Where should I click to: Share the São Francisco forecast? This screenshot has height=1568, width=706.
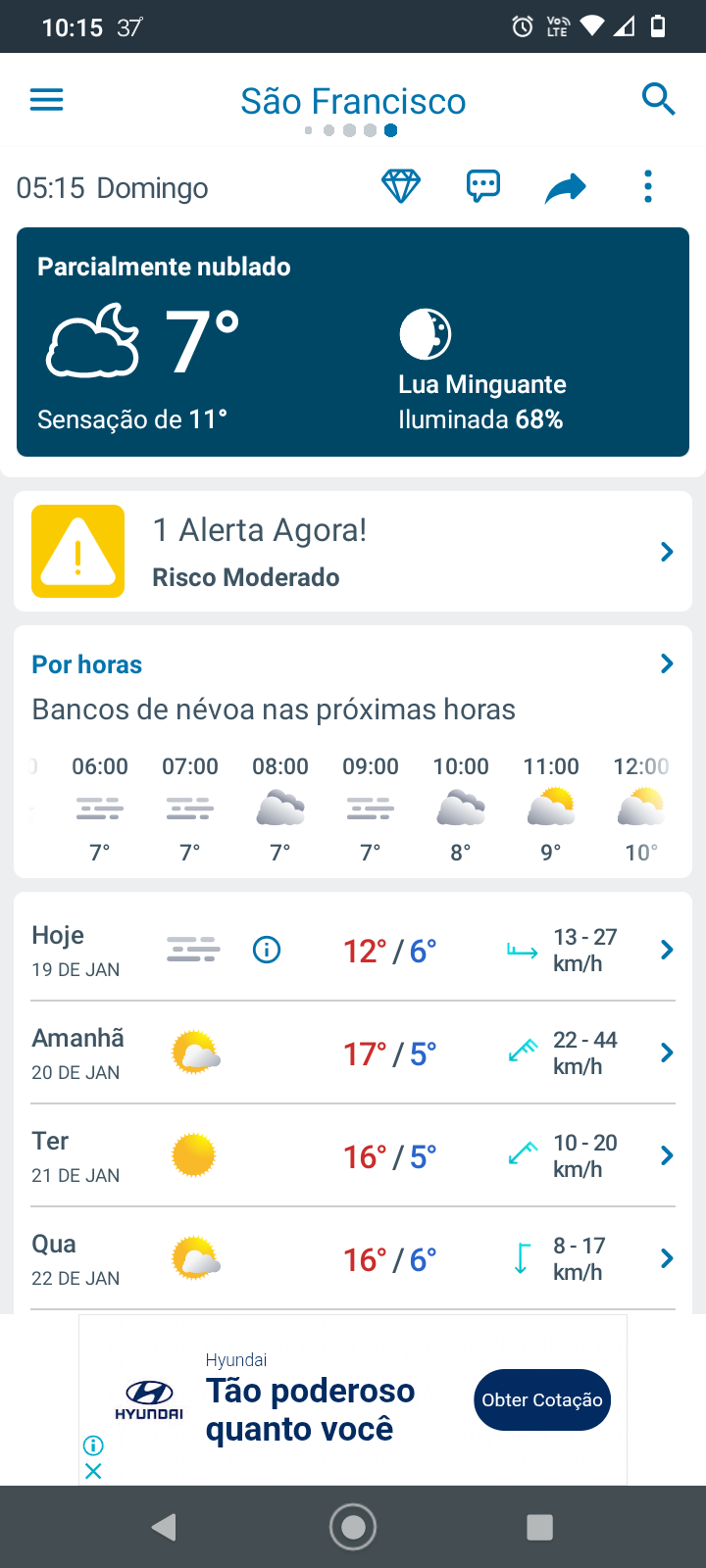pyautogui.click(x=566, y=187)
